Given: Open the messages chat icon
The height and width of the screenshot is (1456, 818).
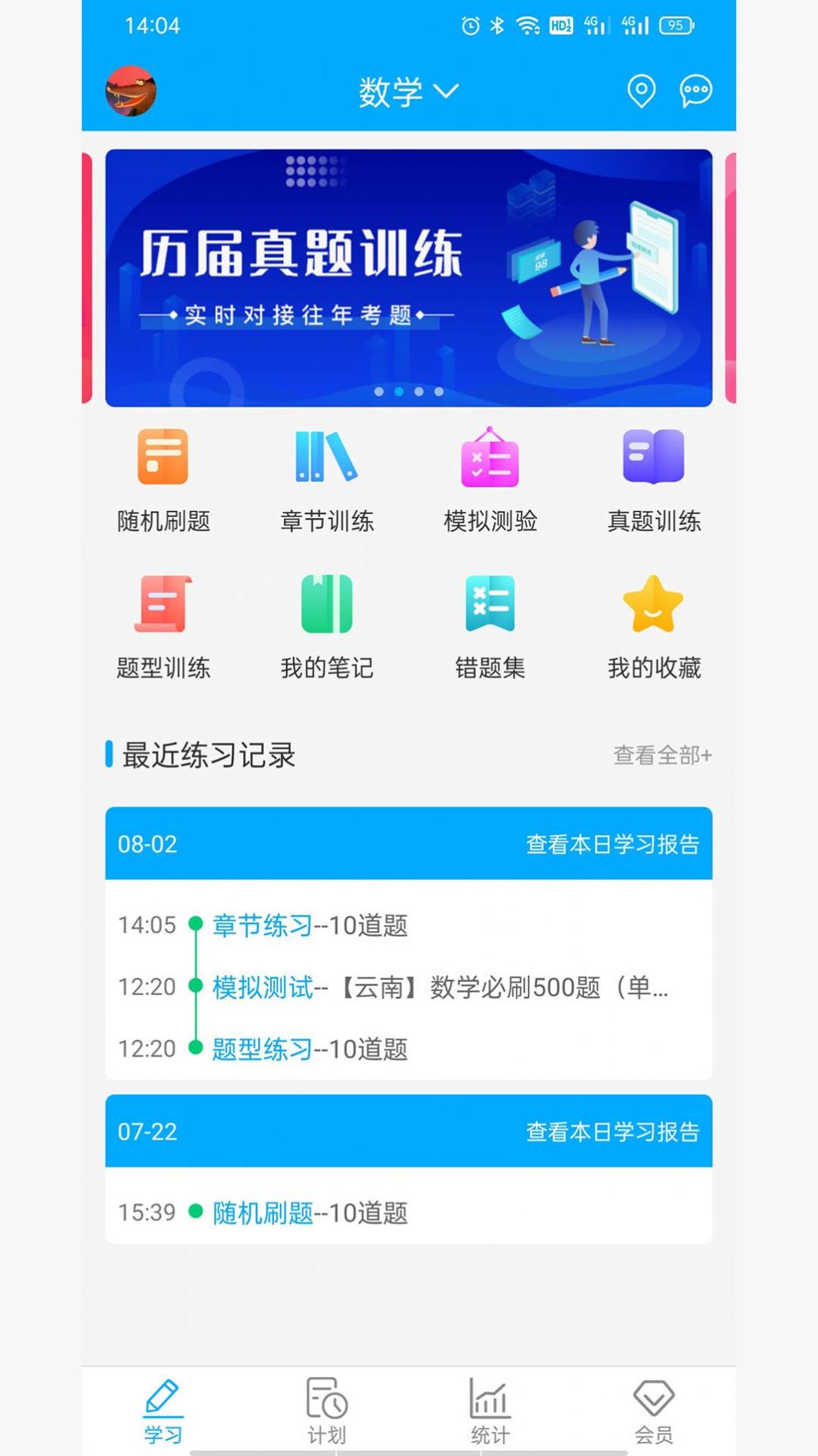Looking at the screenshot, I should [694, 90].
